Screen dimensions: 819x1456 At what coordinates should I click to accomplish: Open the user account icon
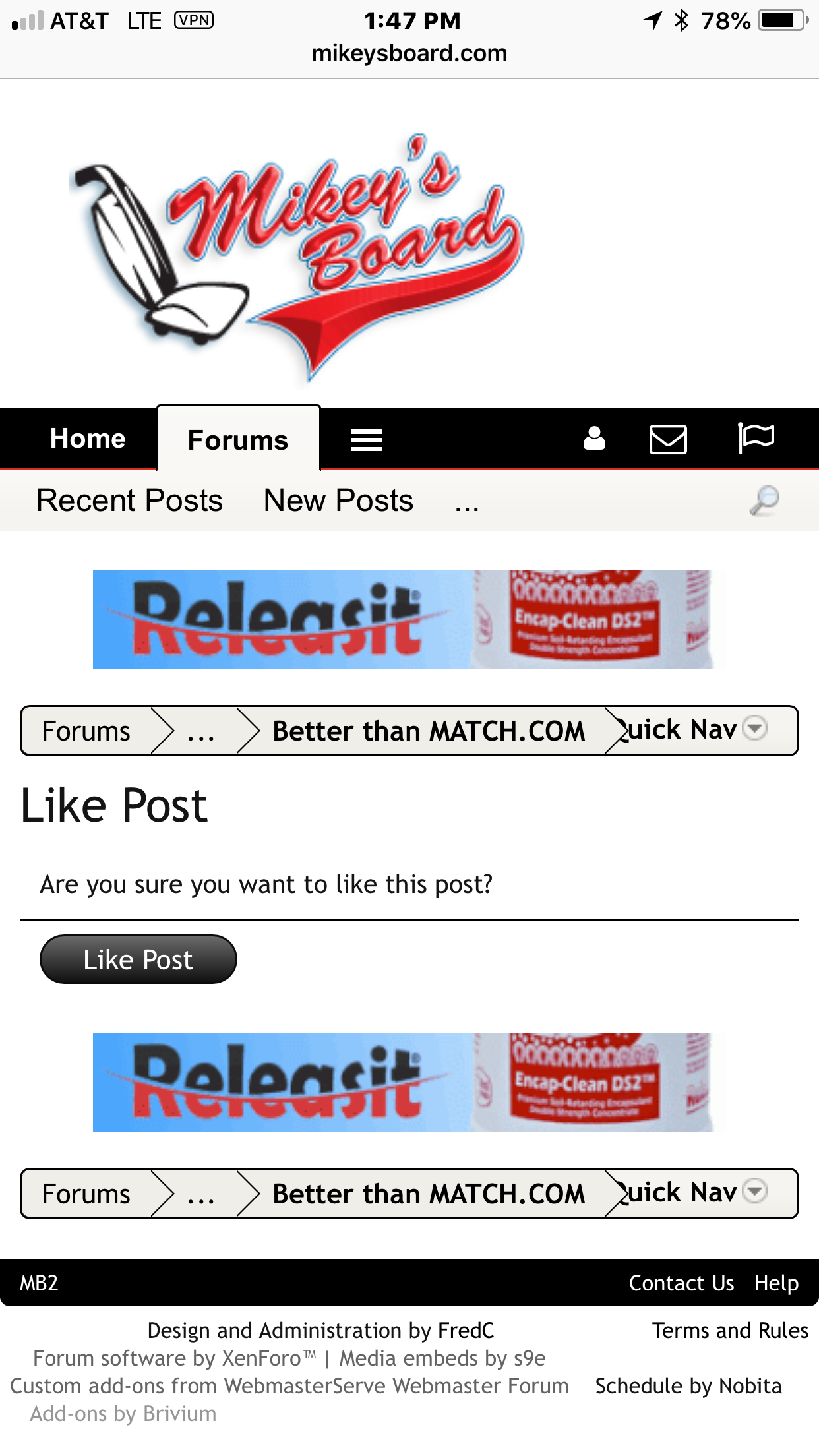pos(594,439)
